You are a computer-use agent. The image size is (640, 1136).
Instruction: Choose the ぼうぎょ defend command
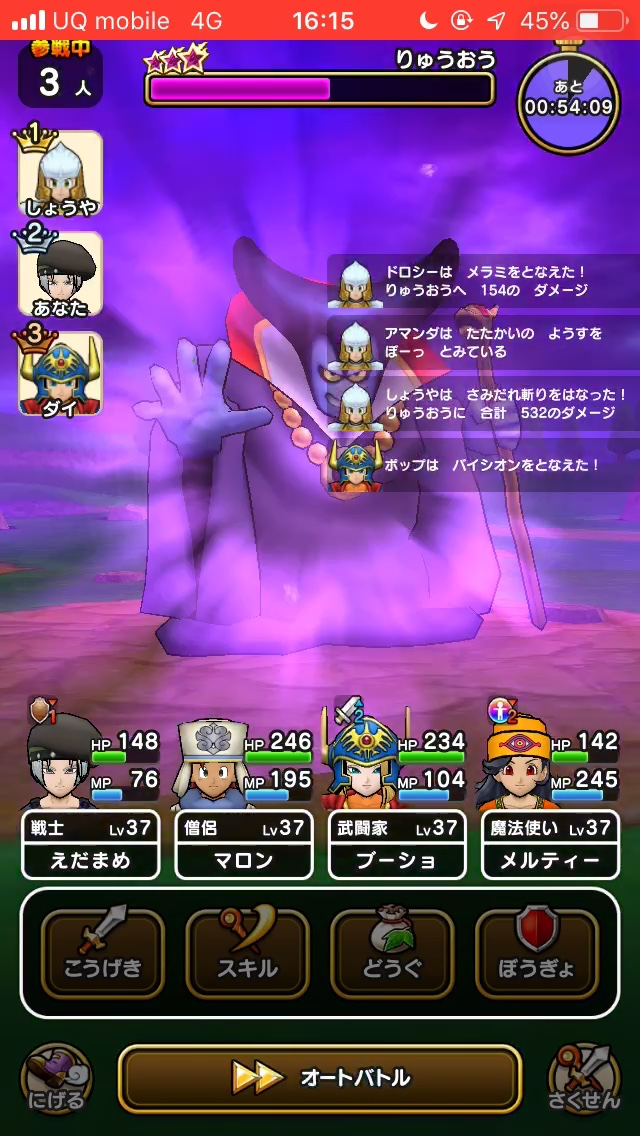[x=536, y=954]
